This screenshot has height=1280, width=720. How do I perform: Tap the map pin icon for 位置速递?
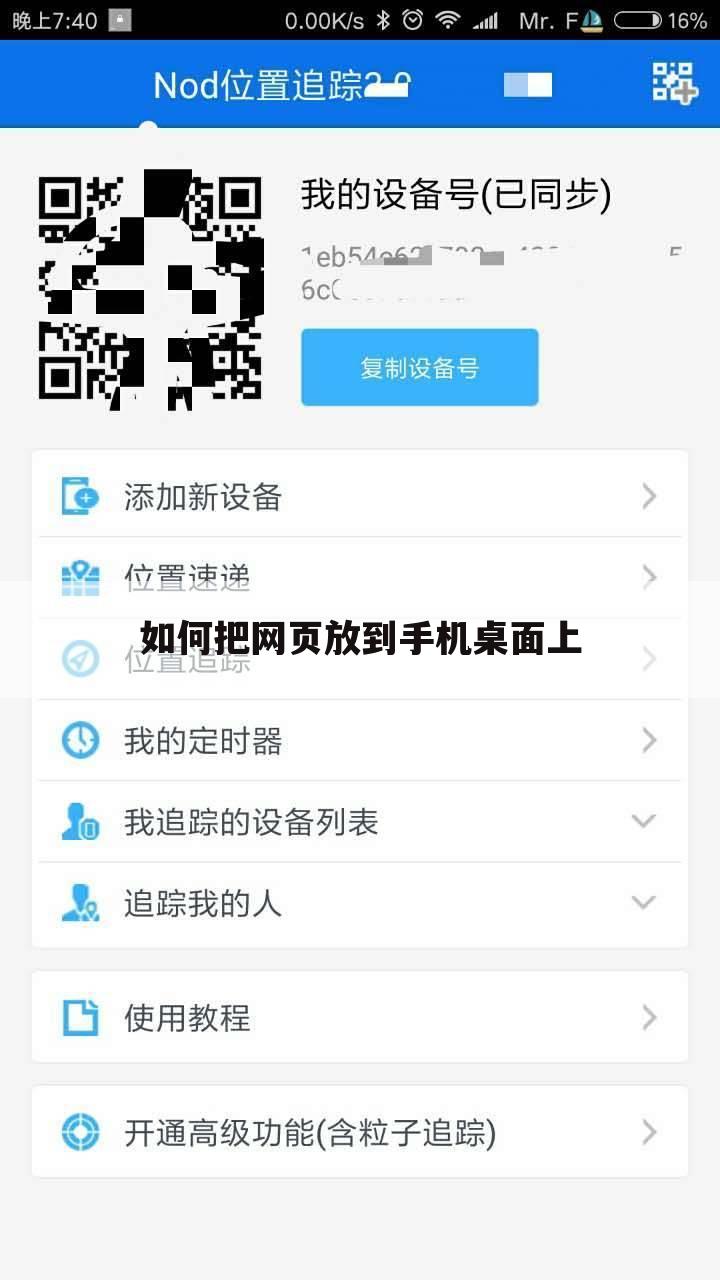coord(79,577)
